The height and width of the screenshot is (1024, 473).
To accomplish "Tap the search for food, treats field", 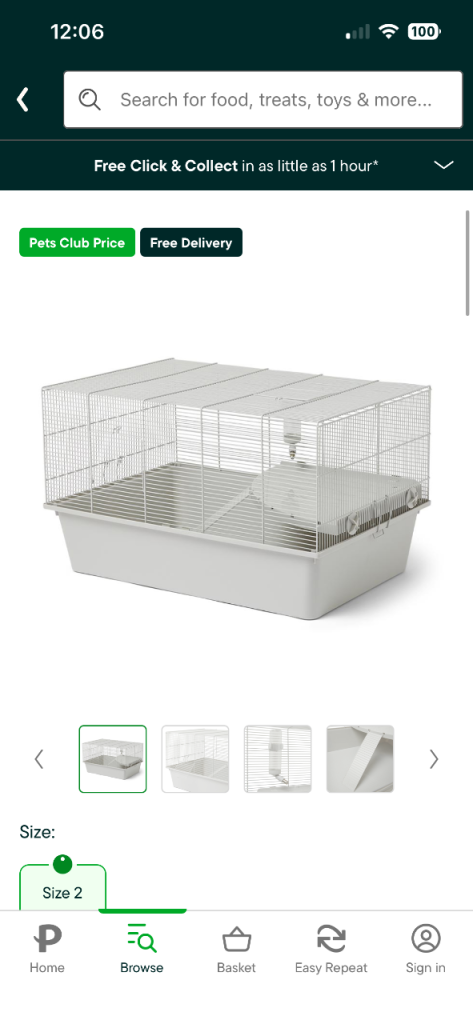I will [263, 99].
